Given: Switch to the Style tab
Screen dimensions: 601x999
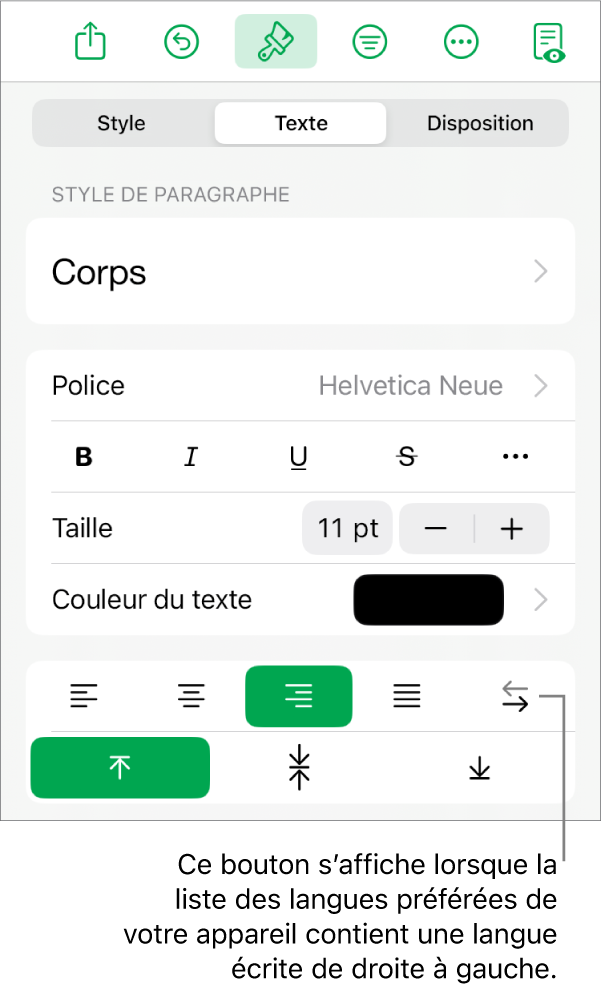Looking at the screenshot, I should (121, 124).
